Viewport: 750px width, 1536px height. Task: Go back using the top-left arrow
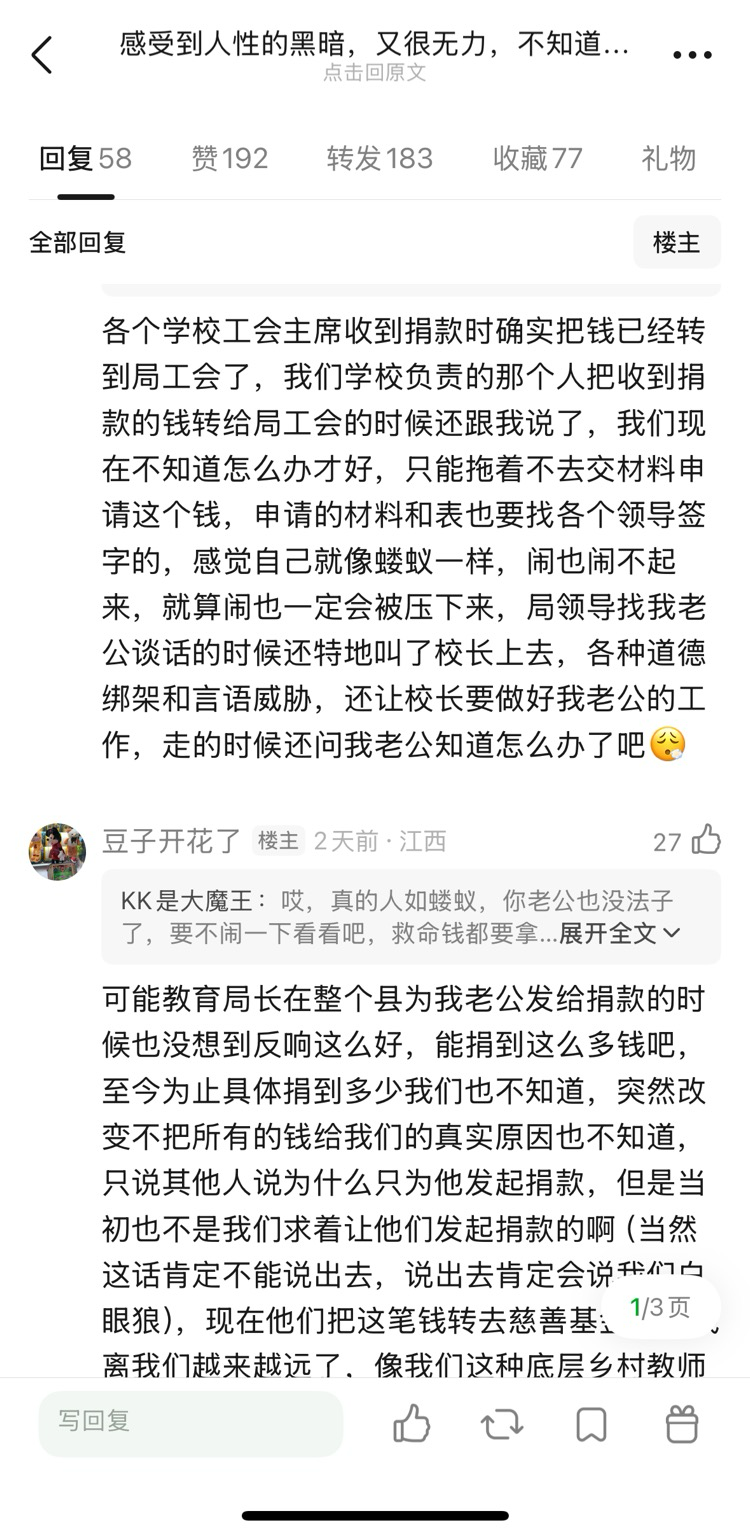tap(42, 55)
